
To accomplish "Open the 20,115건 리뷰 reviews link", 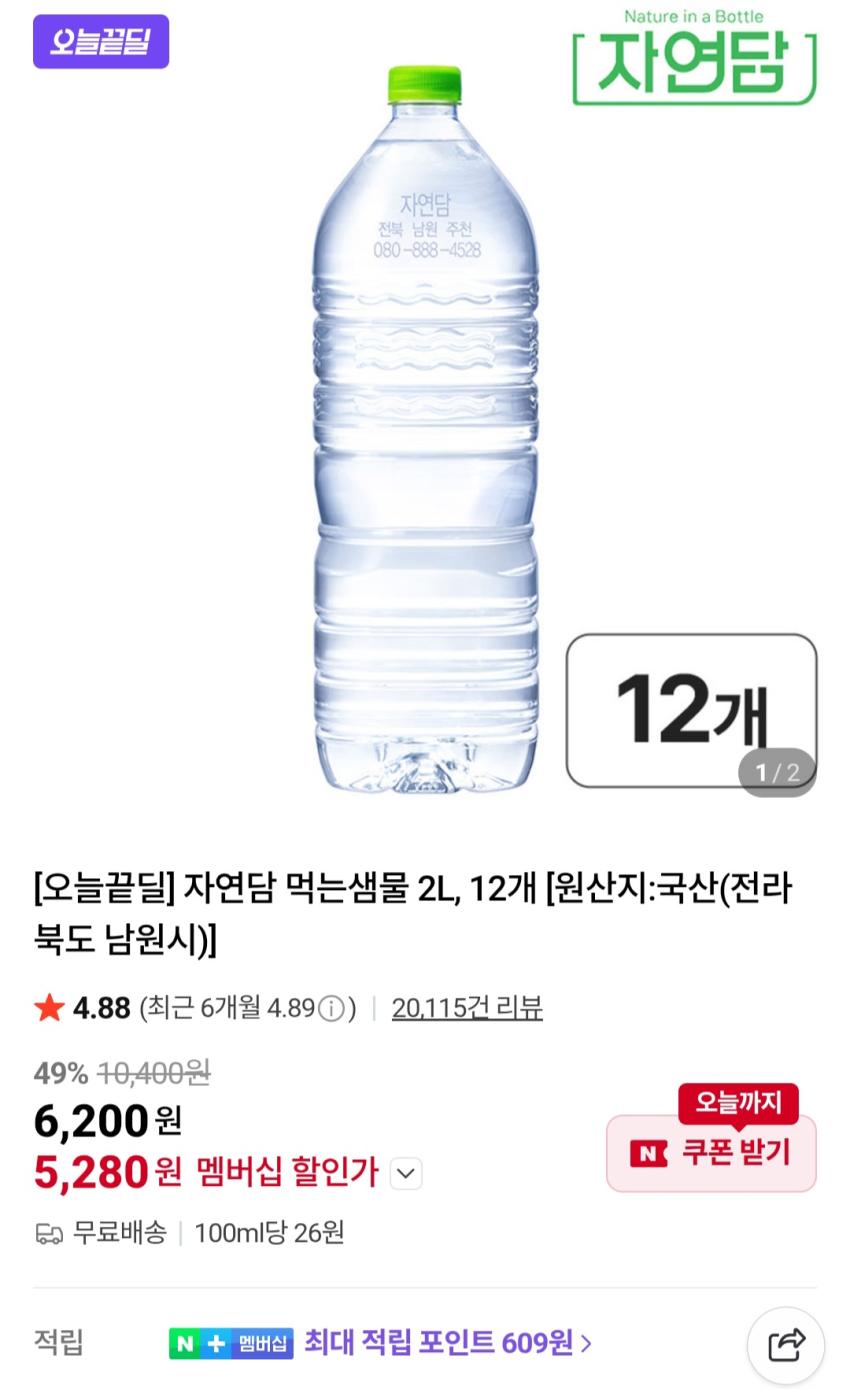I will (466, 1007).
